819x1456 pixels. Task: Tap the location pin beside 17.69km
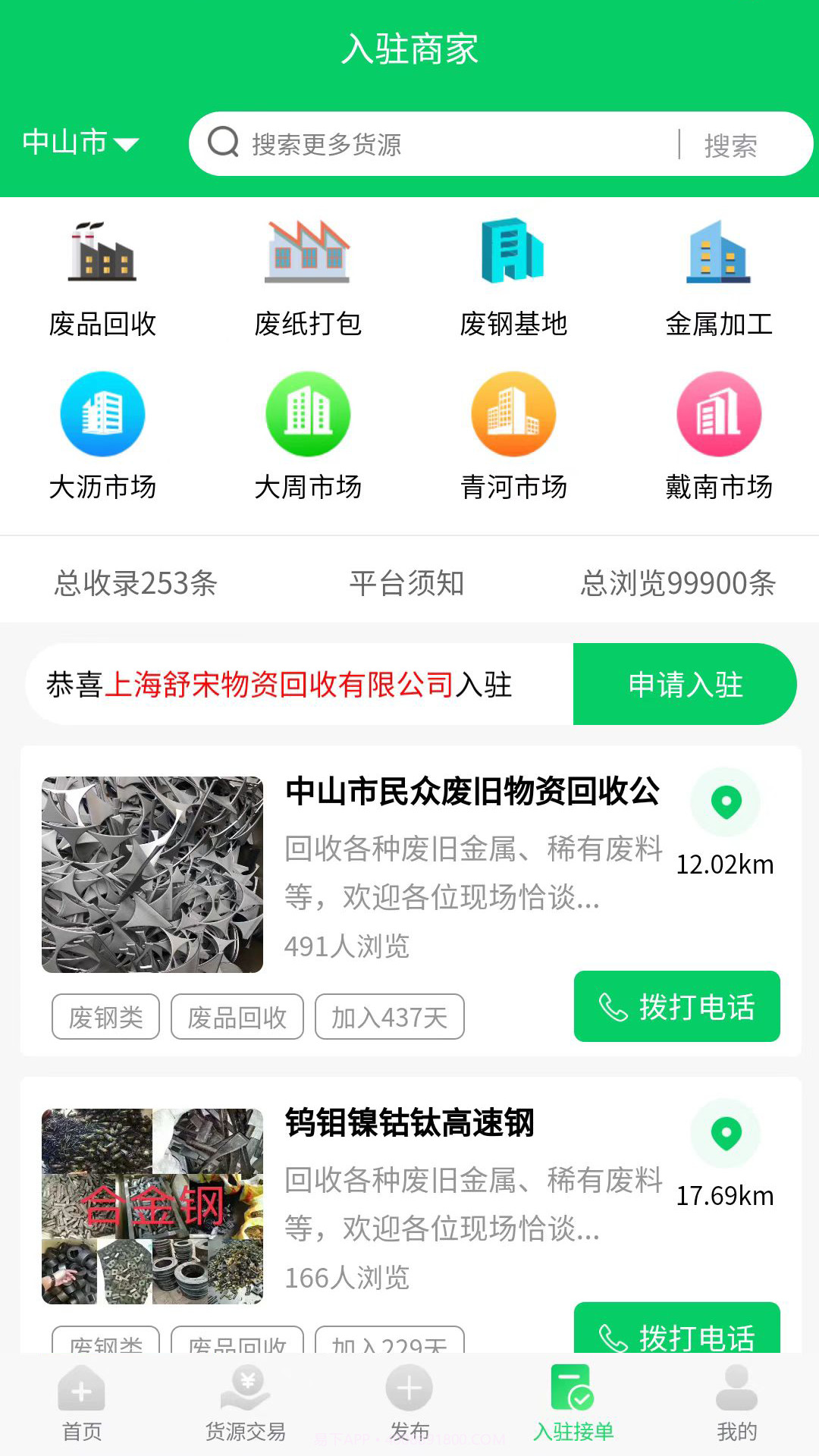[726, 1134]
